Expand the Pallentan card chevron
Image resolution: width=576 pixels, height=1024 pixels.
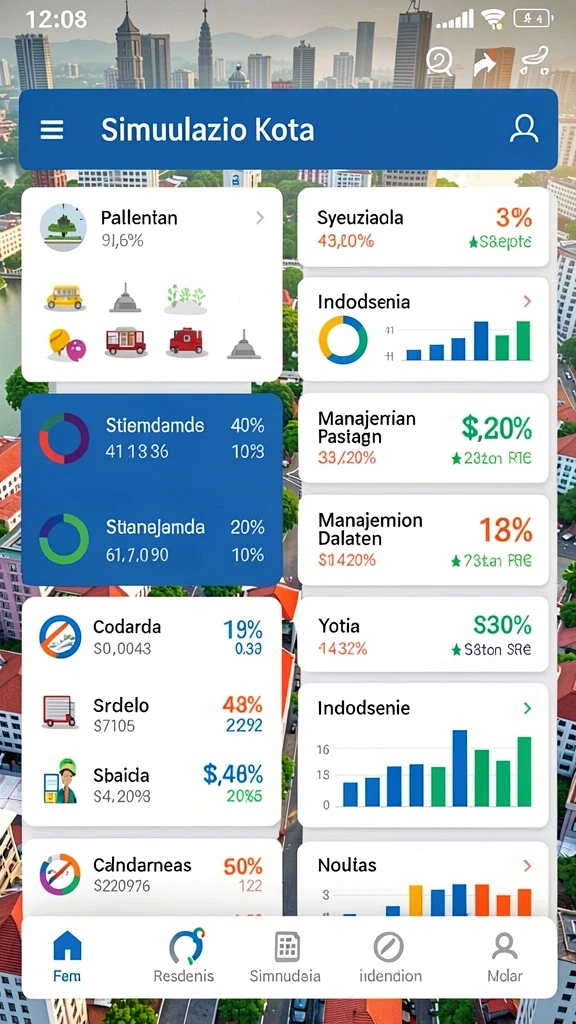pos(260,217)
